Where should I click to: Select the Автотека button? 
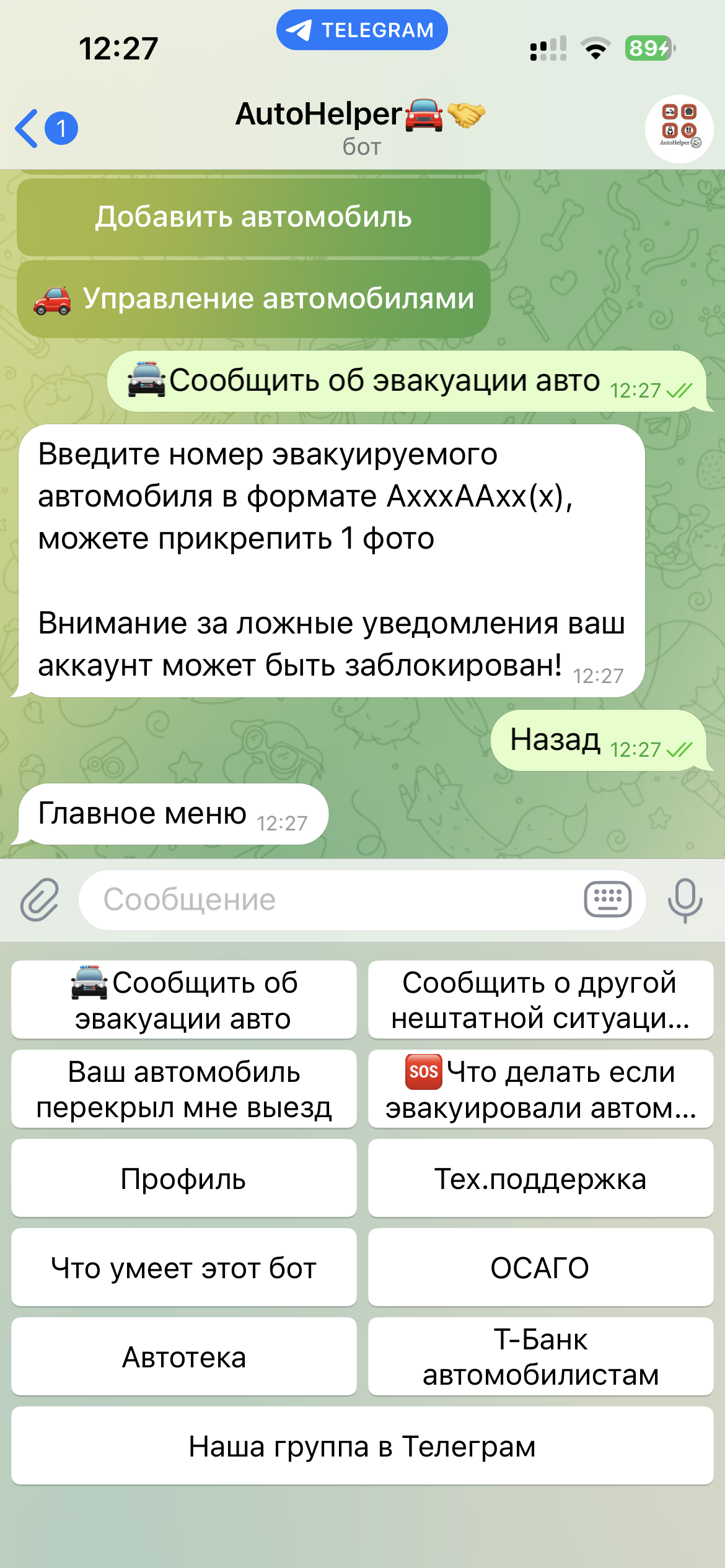coord(183,1357)
